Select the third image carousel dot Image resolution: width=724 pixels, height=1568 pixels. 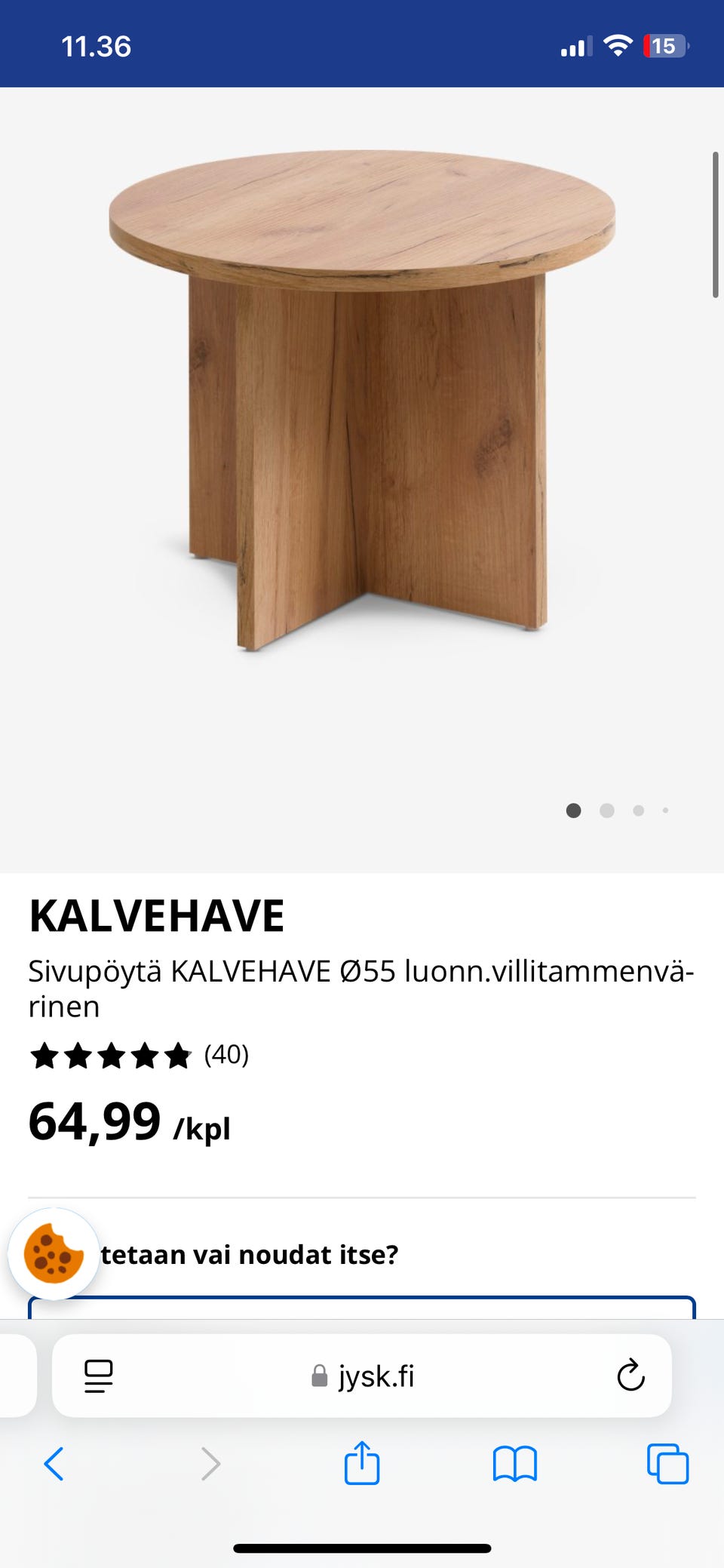pos(639,810)
